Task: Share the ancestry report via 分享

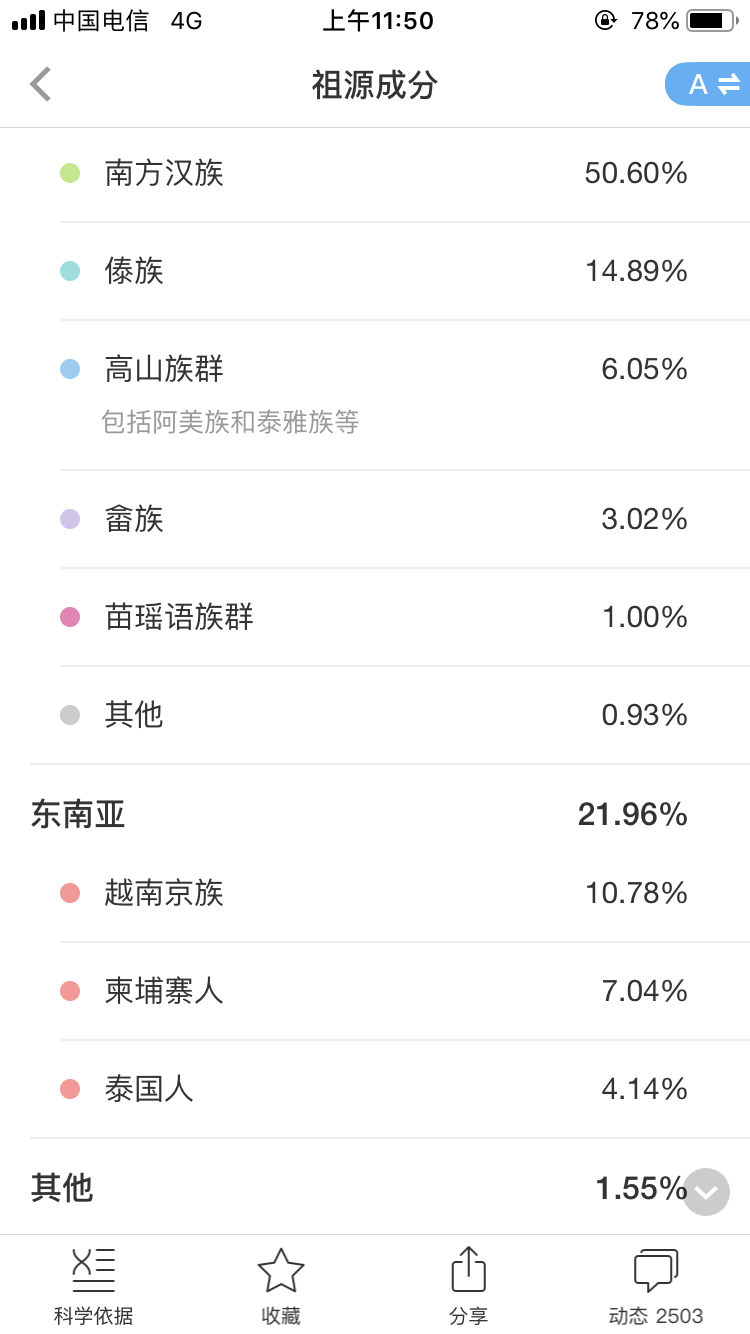Action: pos(468,1286)
